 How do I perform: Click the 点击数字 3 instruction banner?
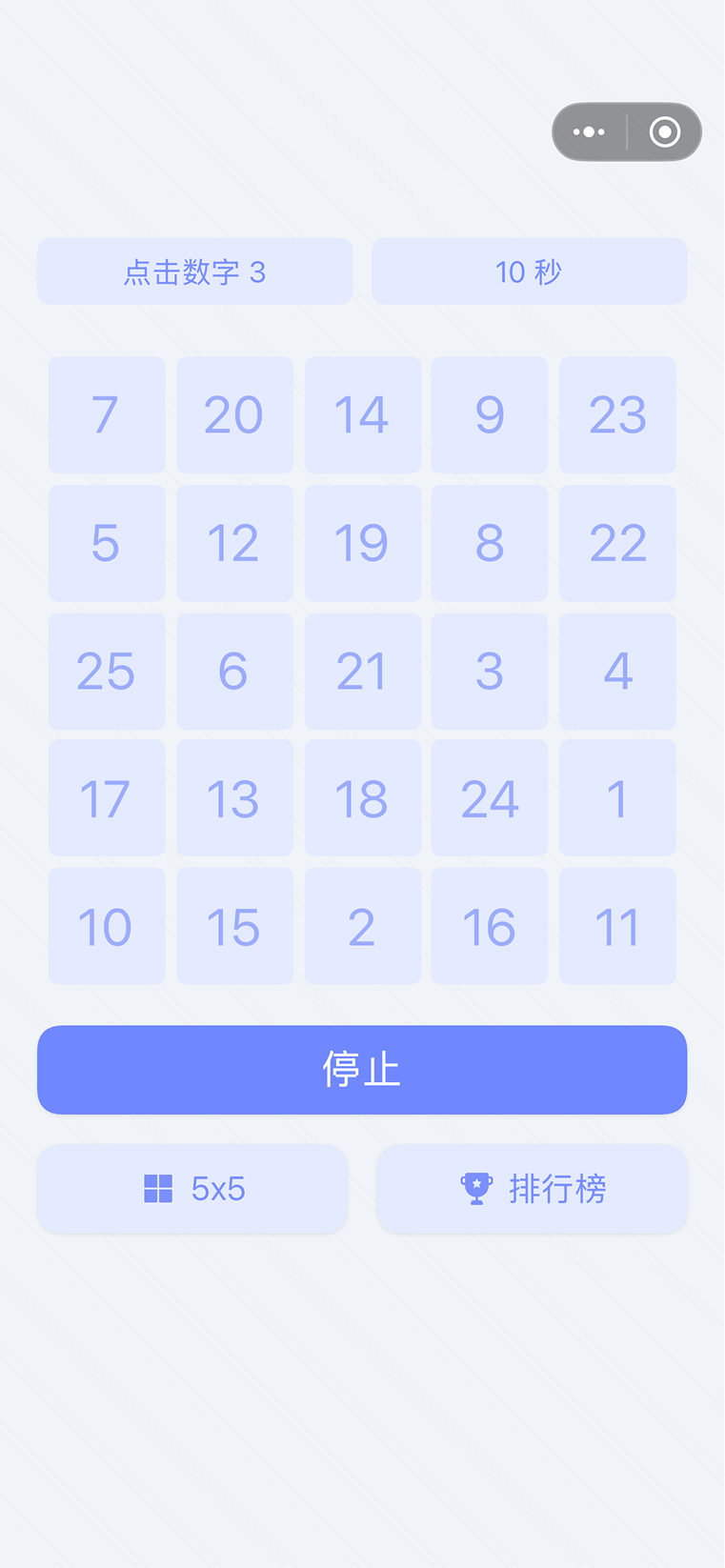click(194, 271)
